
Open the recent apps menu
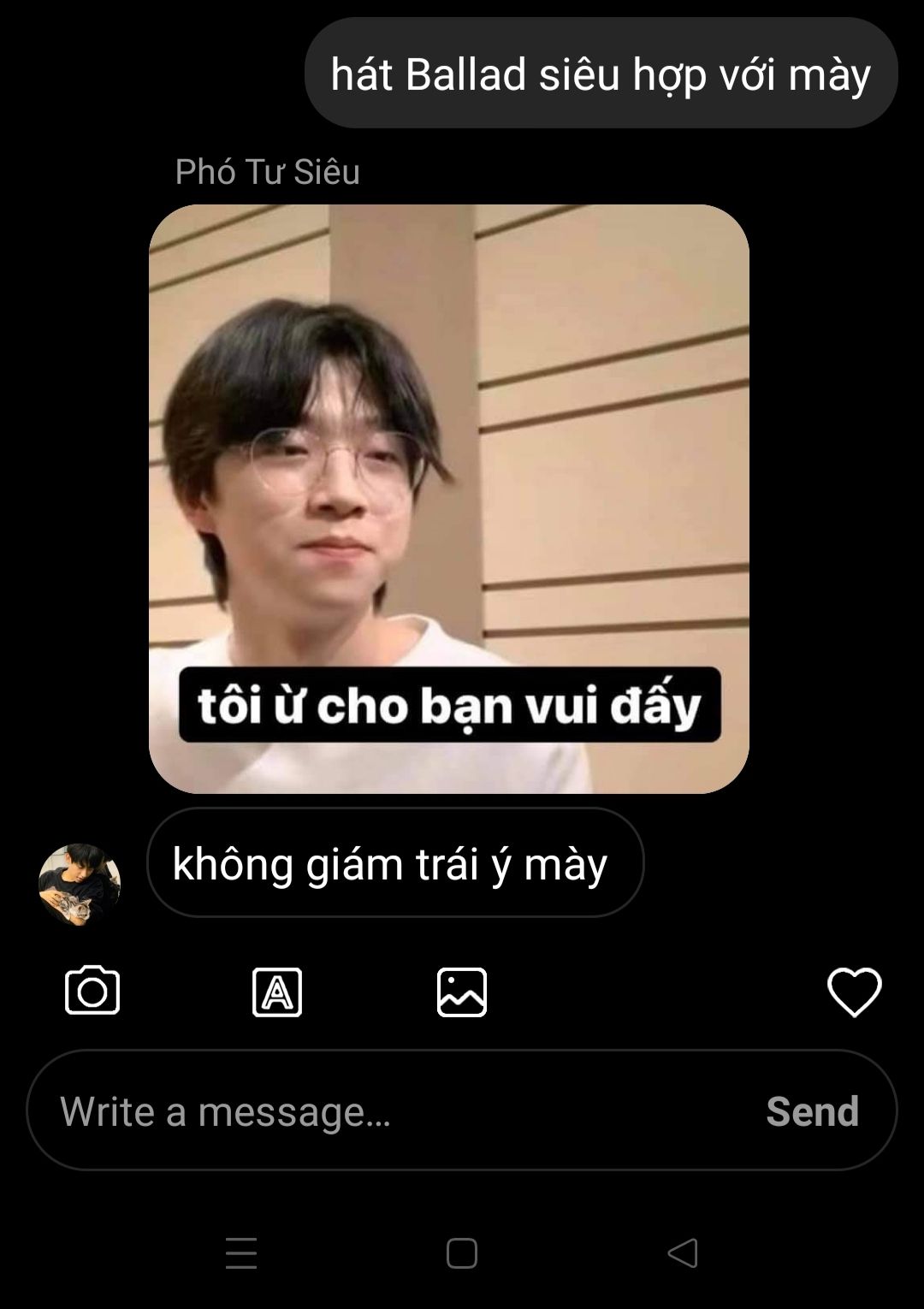click(x=241, y=1253)
